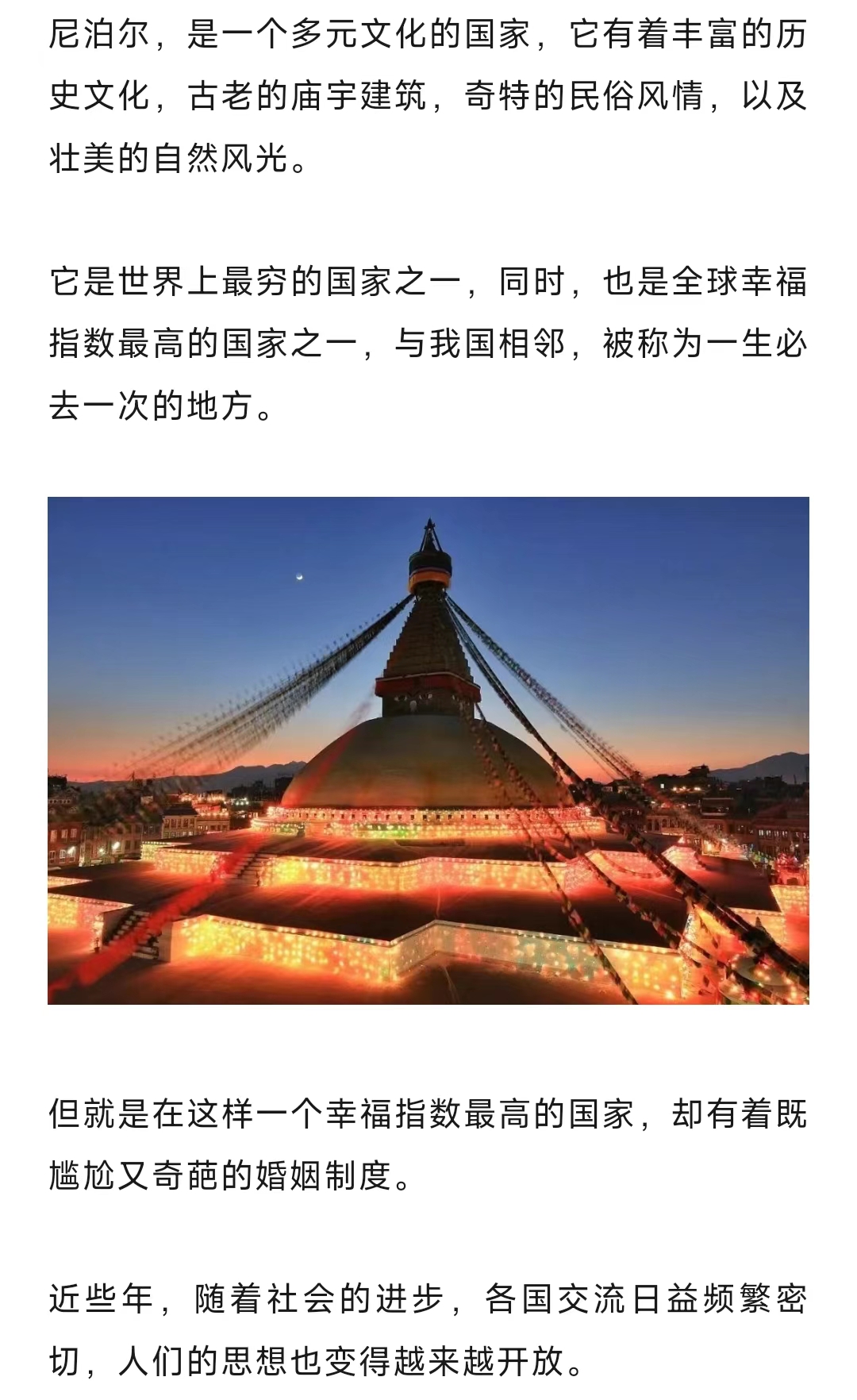Open the stupa photo in the article
The height and width of the screenshot is (1400, 857).
pyautogui.click(x=428, y=750)
